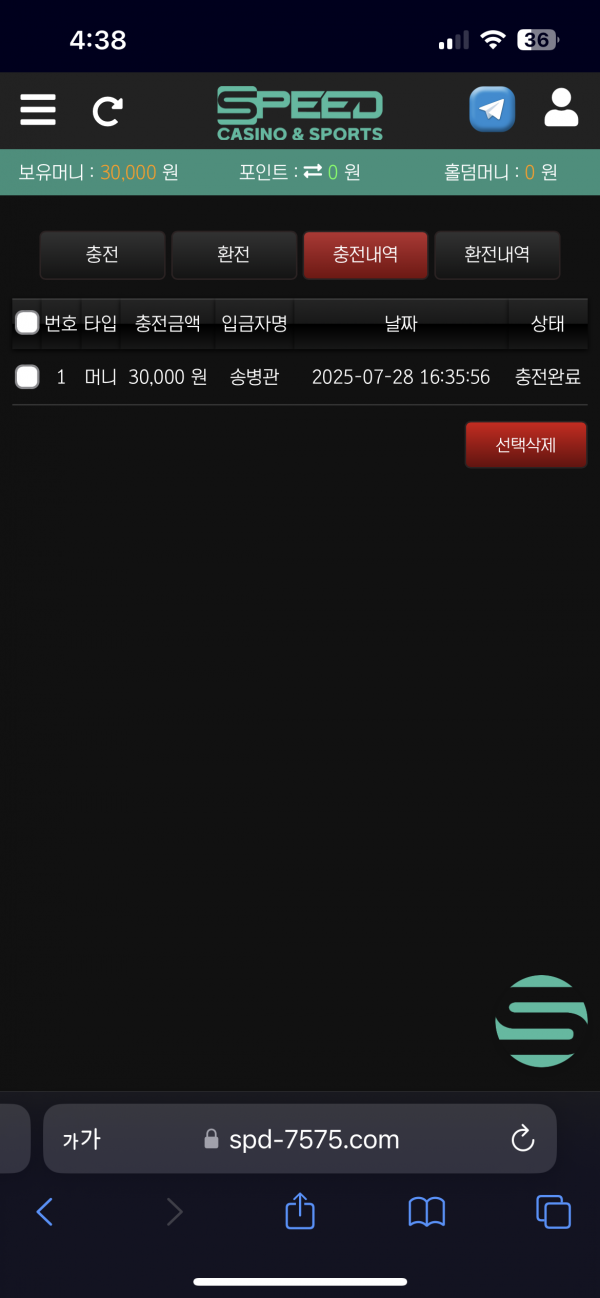Go back with the browser back arrow
The image size is (600, 1298).
coord(44,1212)
